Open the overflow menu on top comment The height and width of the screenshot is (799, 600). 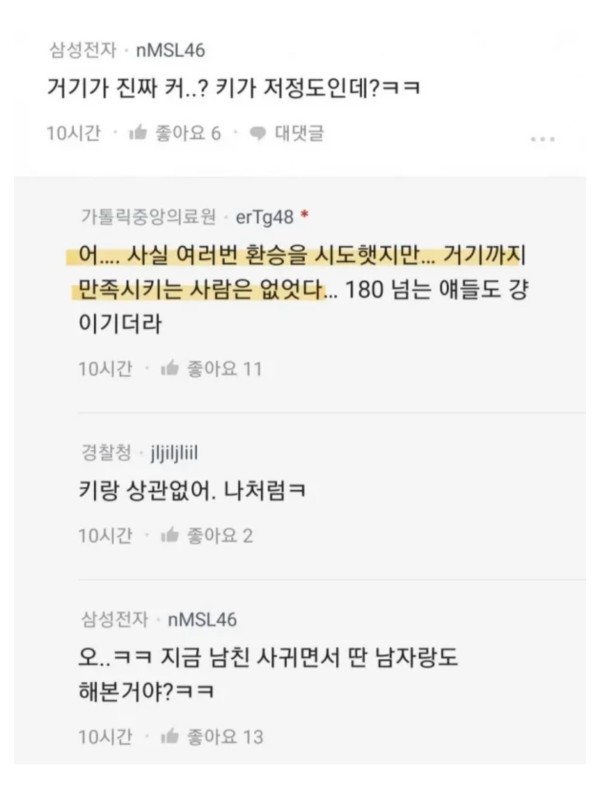(x=541, y=139)
